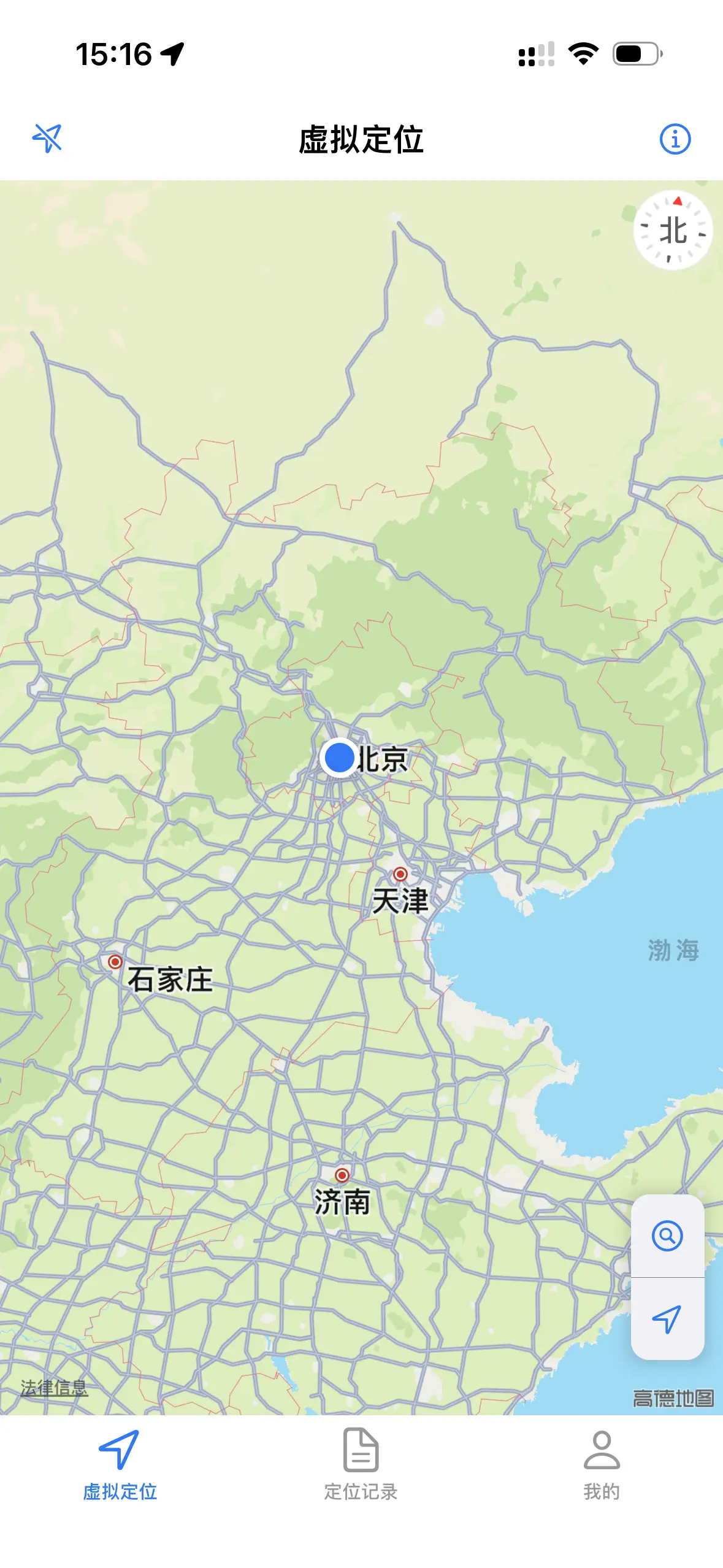Open the map location search

point(667,1236)
